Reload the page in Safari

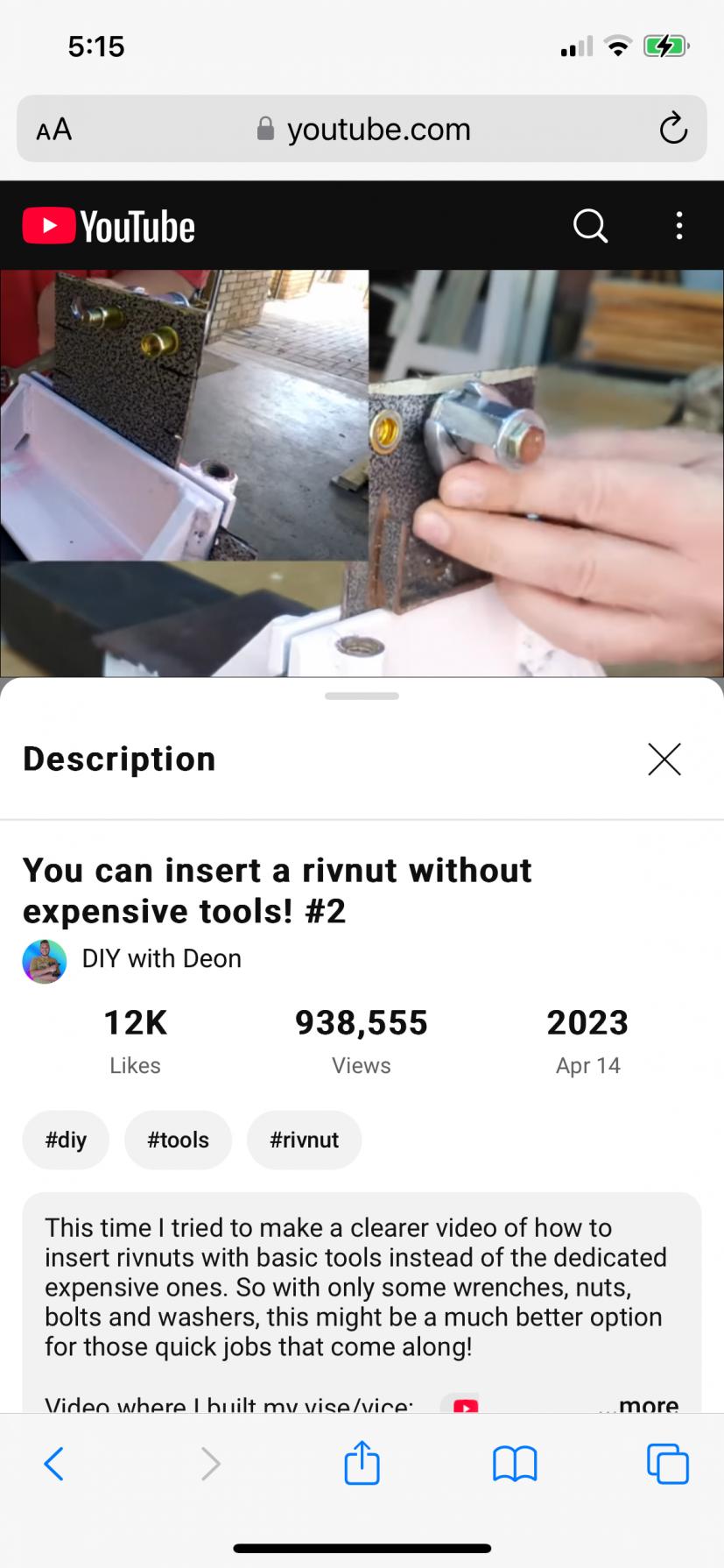672,129
